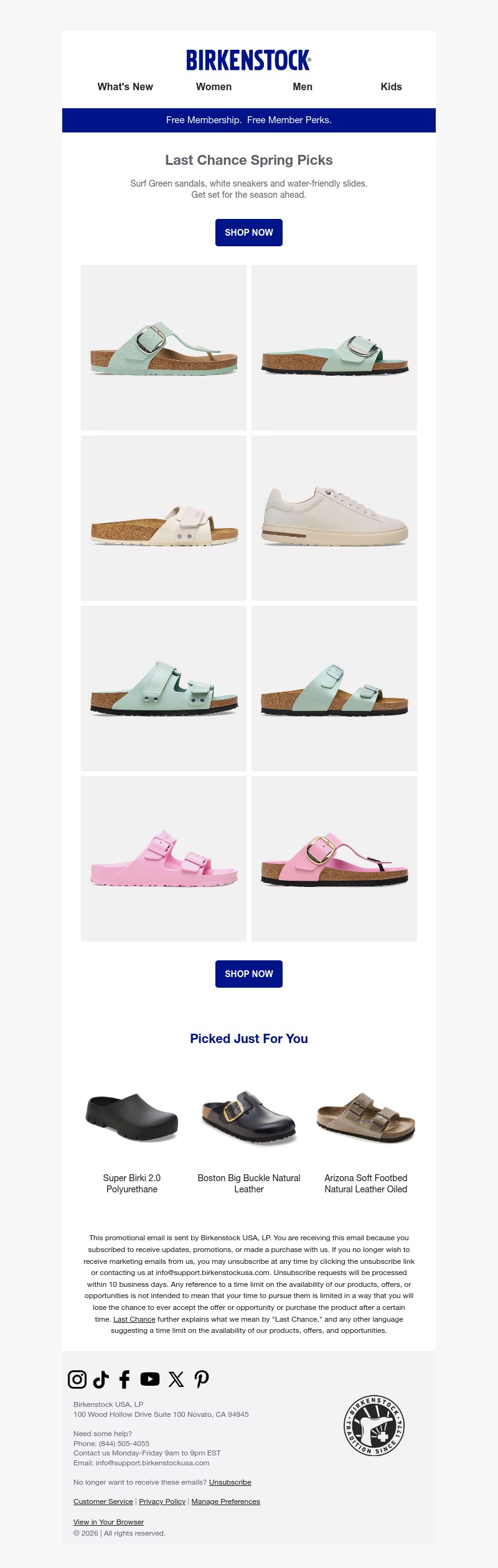Open the white sneaker product tile
The image size is (498, 1568).
pyautogui.click(x=334, y=517)
